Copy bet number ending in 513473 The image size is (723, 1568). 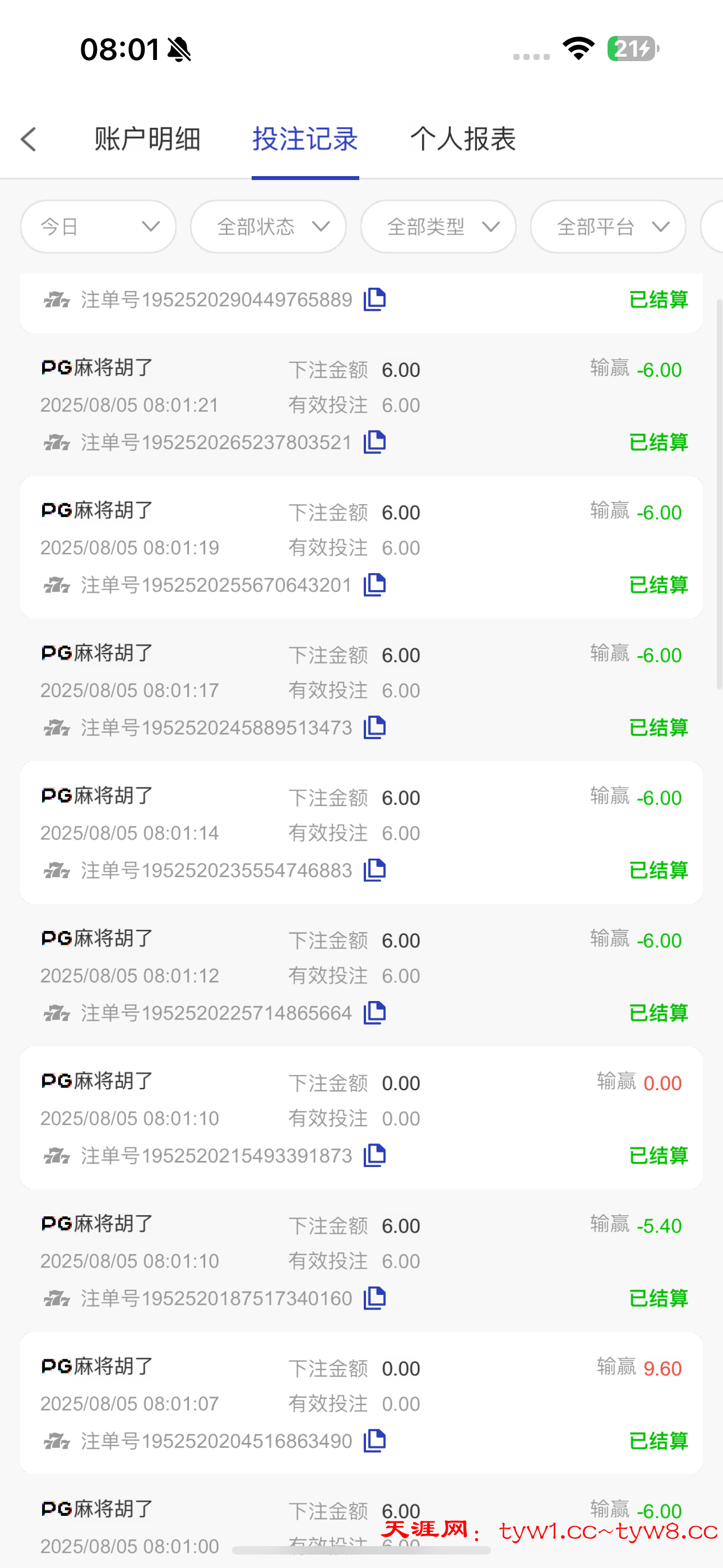pos(375,727)
